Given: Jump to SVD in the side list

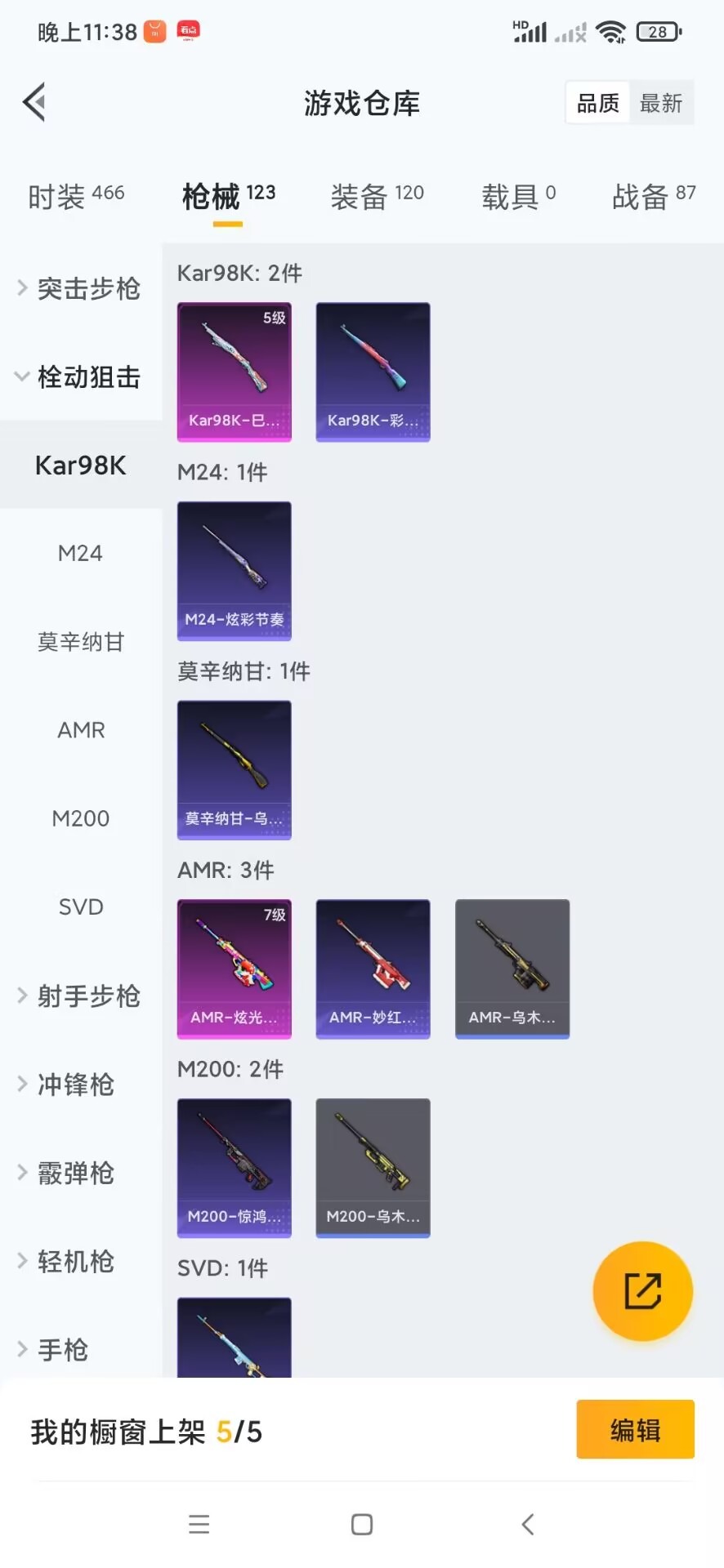Looking at the screenshot, I should coord(80,906).
